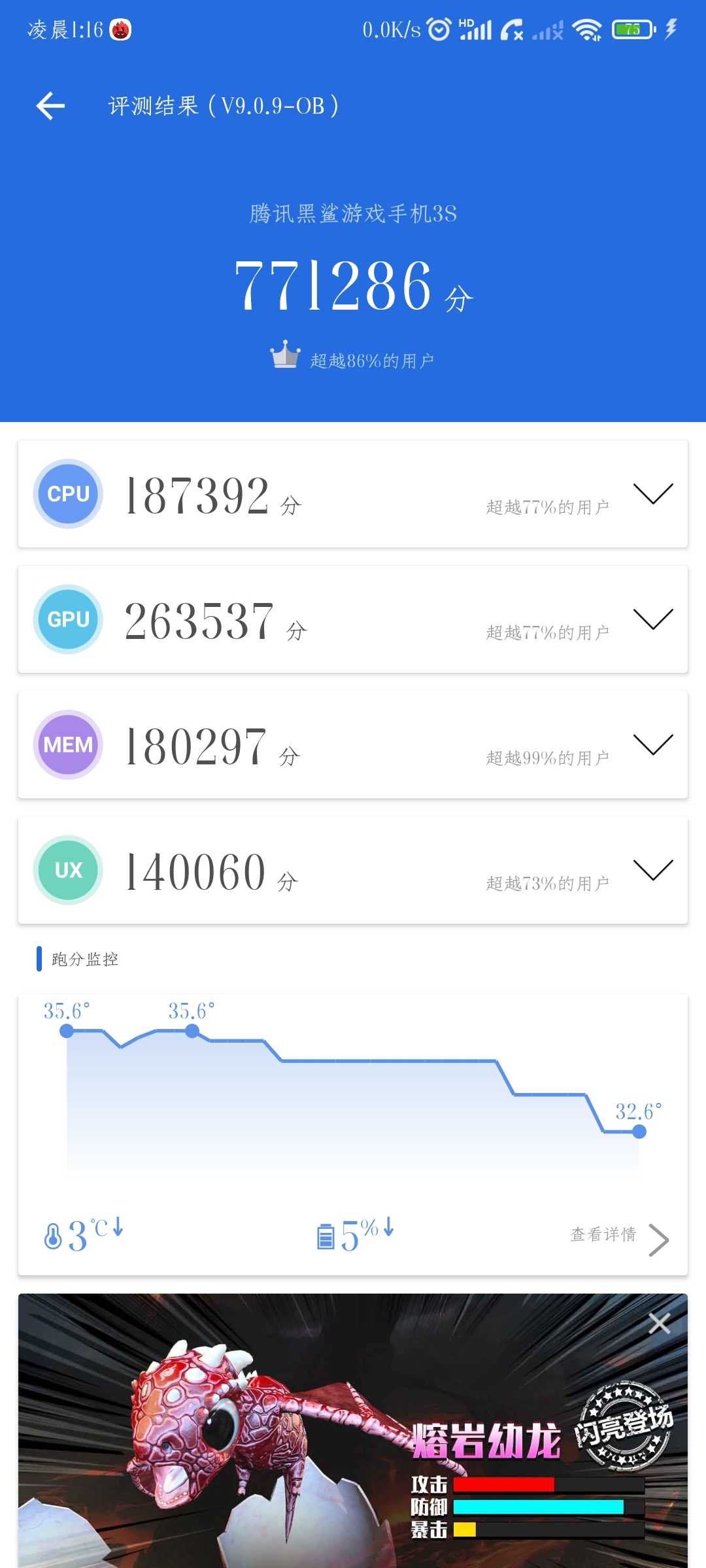Expand the MEM score details

click(653, 745)
